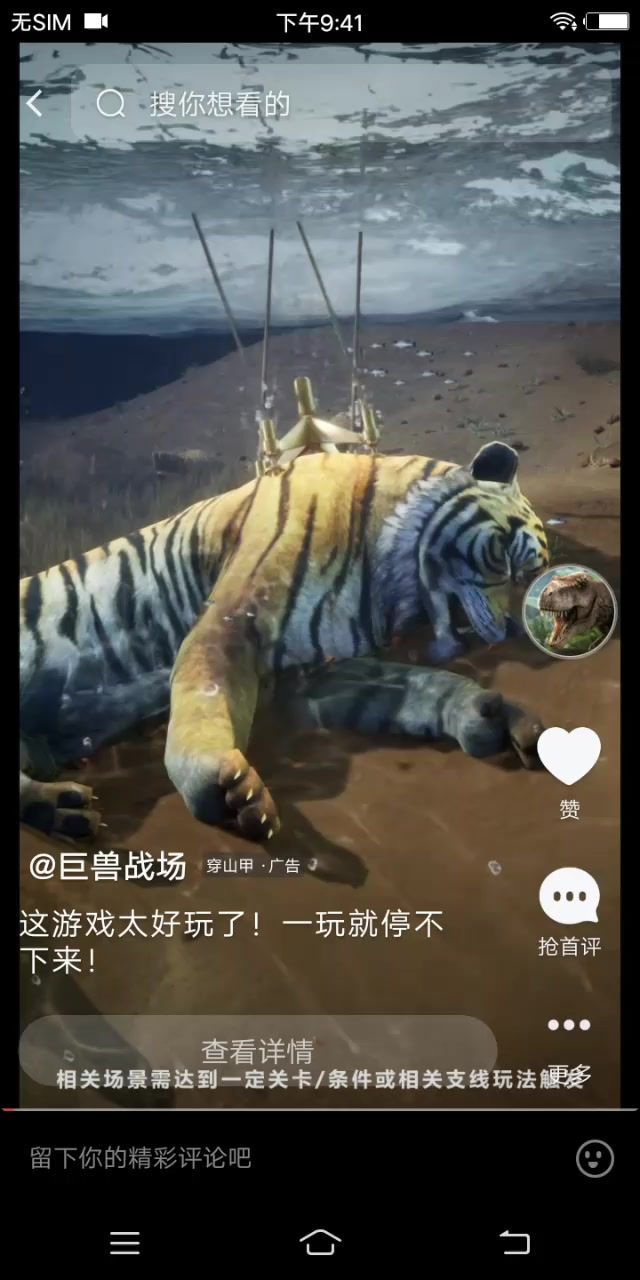640x1280 pixels.
Task: Tap the 查看详情 button
Action: 258,1051
